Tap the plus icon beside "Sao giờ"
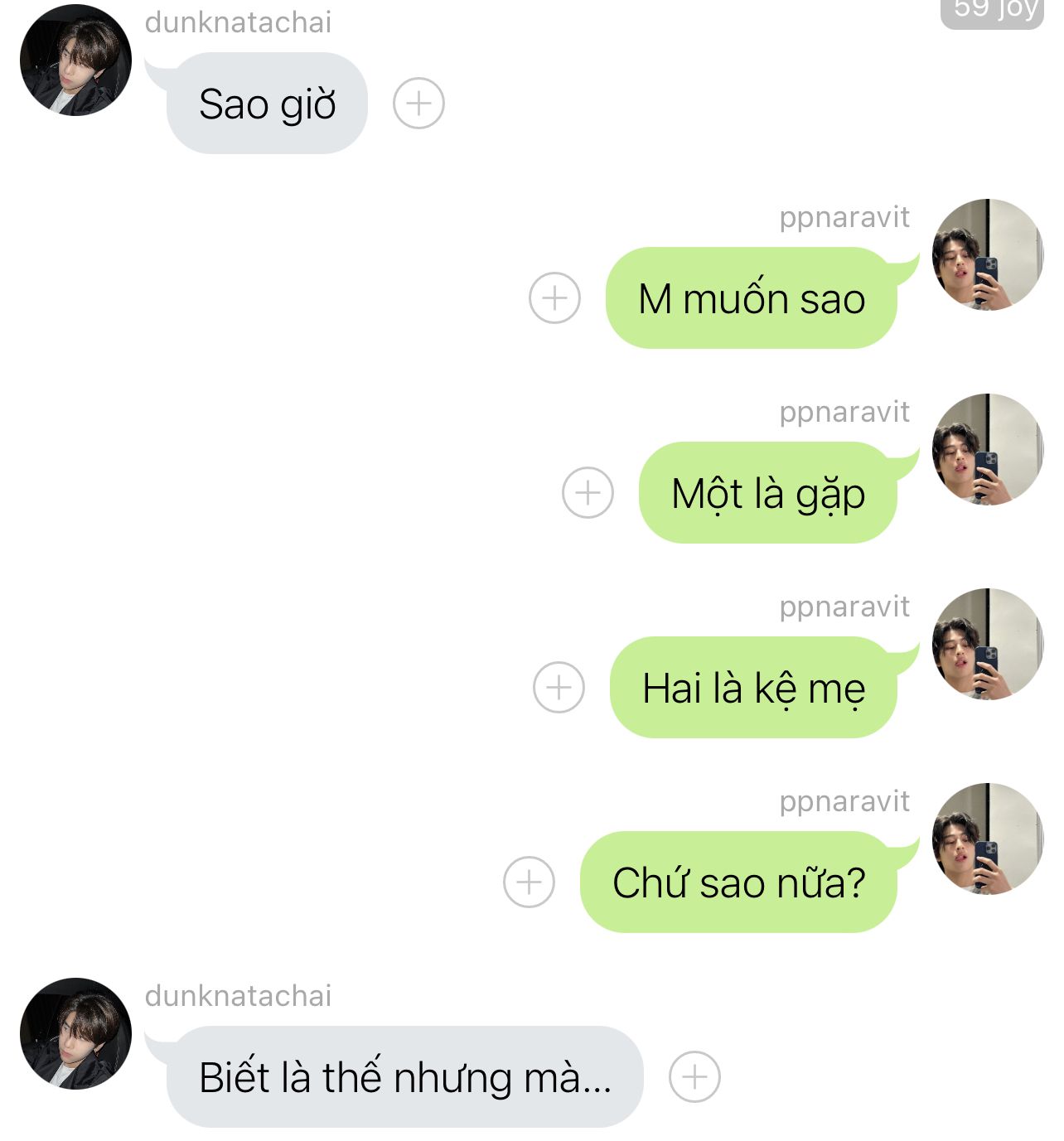 [x=418, y=104]
